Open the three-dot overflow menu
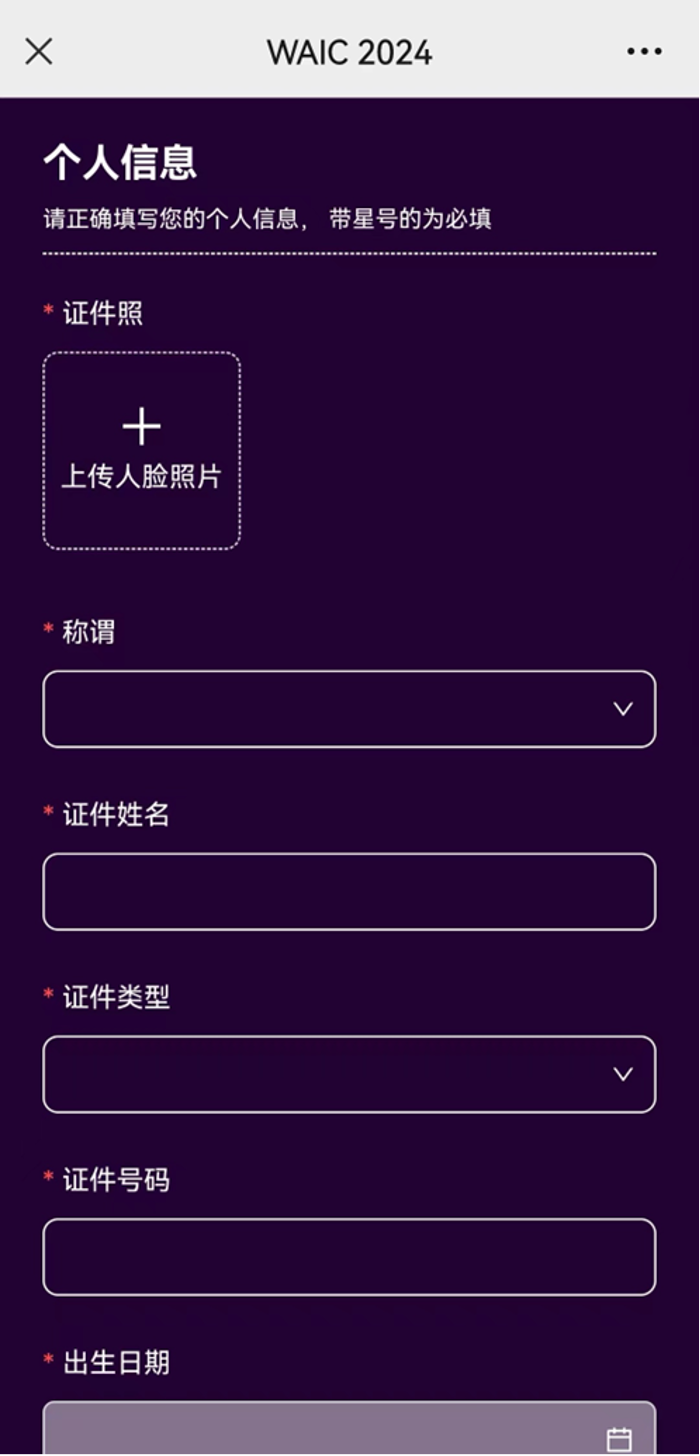Image resolution: width=700 pixels, height=1456 pixels. 644,52
